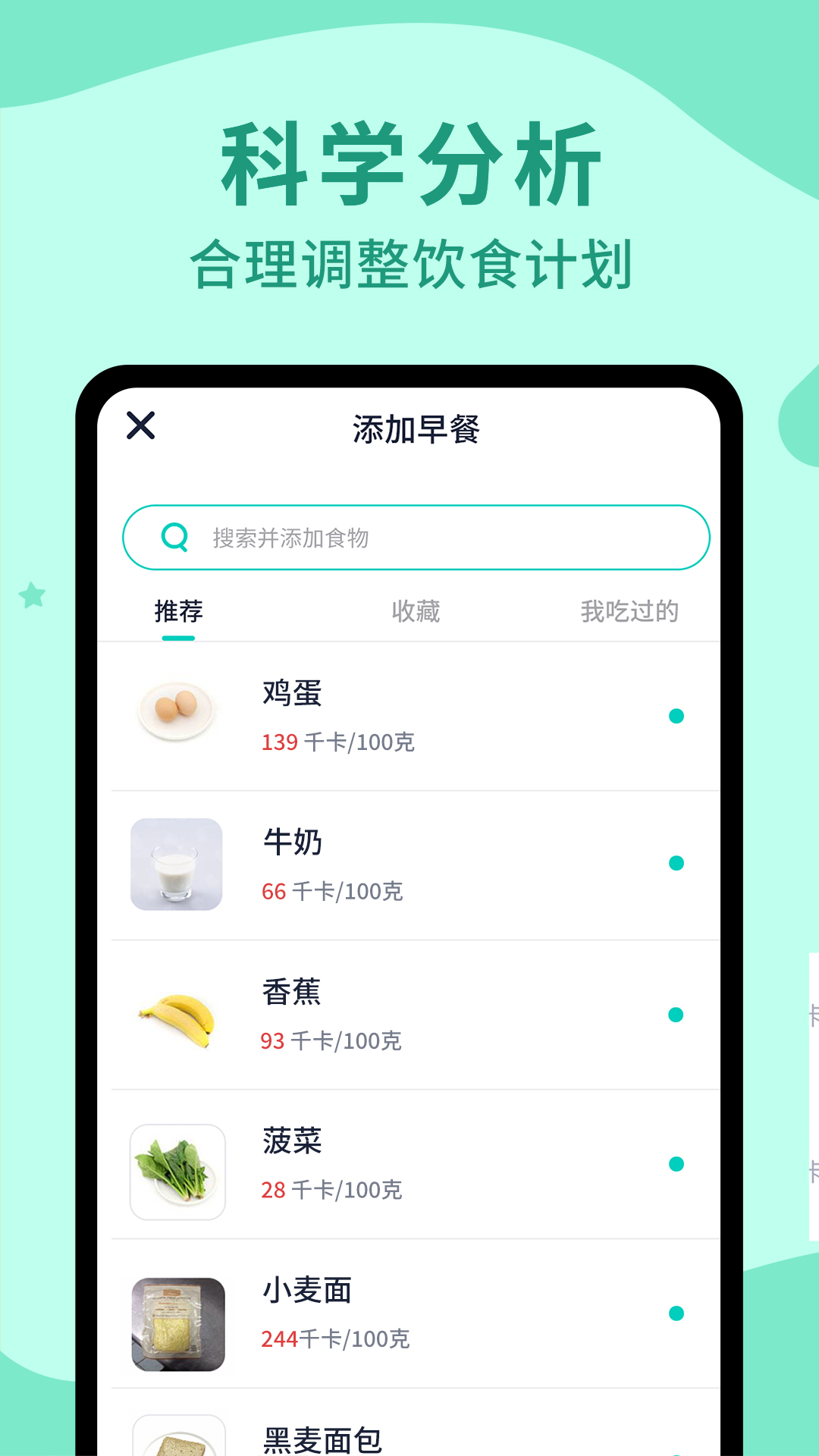
Task: Toggle selection dot next to 牛奶
Action: [x=677, y=863]
